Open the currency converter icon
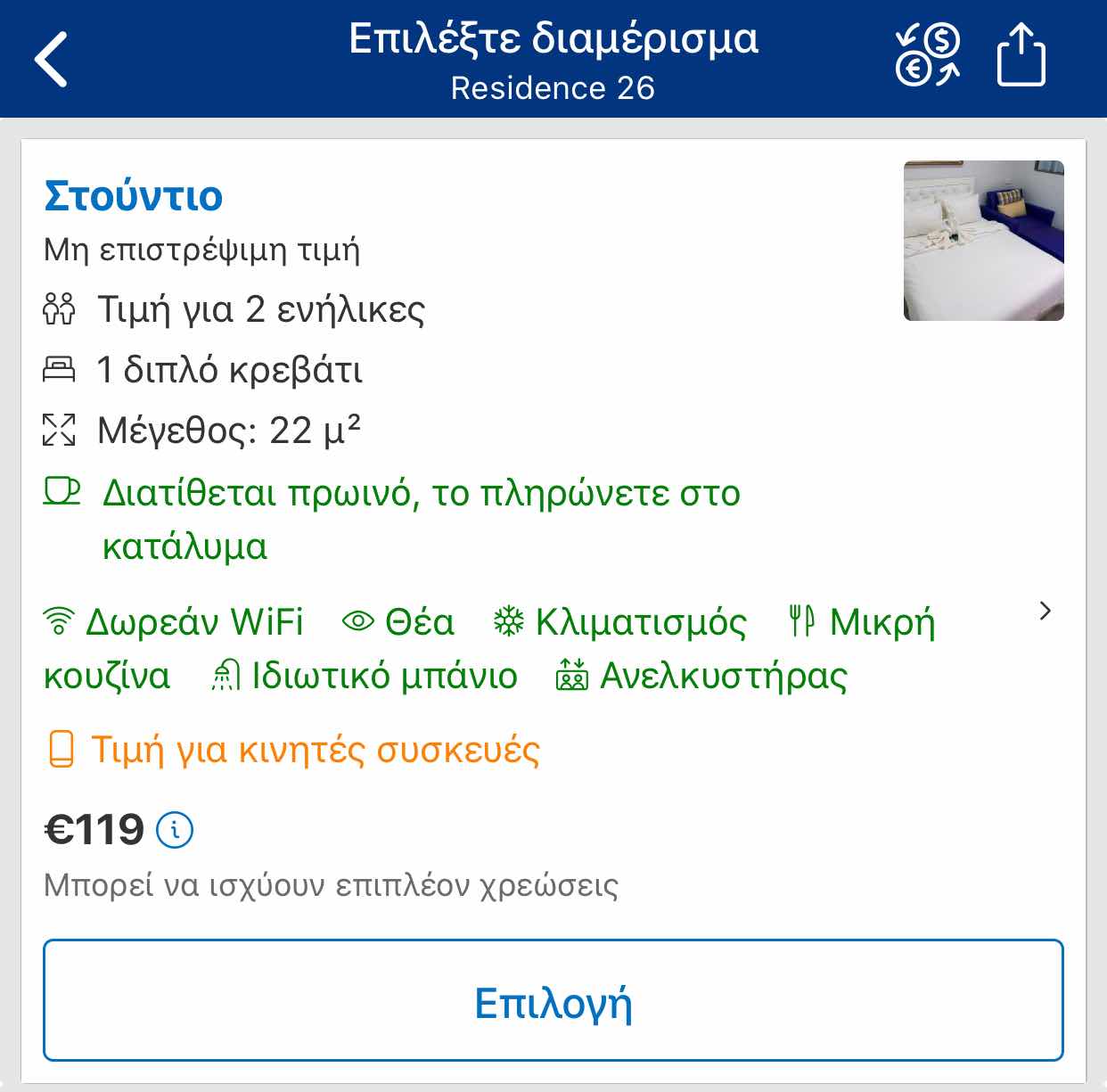1107x1092 pixels. tap(927, 55)
